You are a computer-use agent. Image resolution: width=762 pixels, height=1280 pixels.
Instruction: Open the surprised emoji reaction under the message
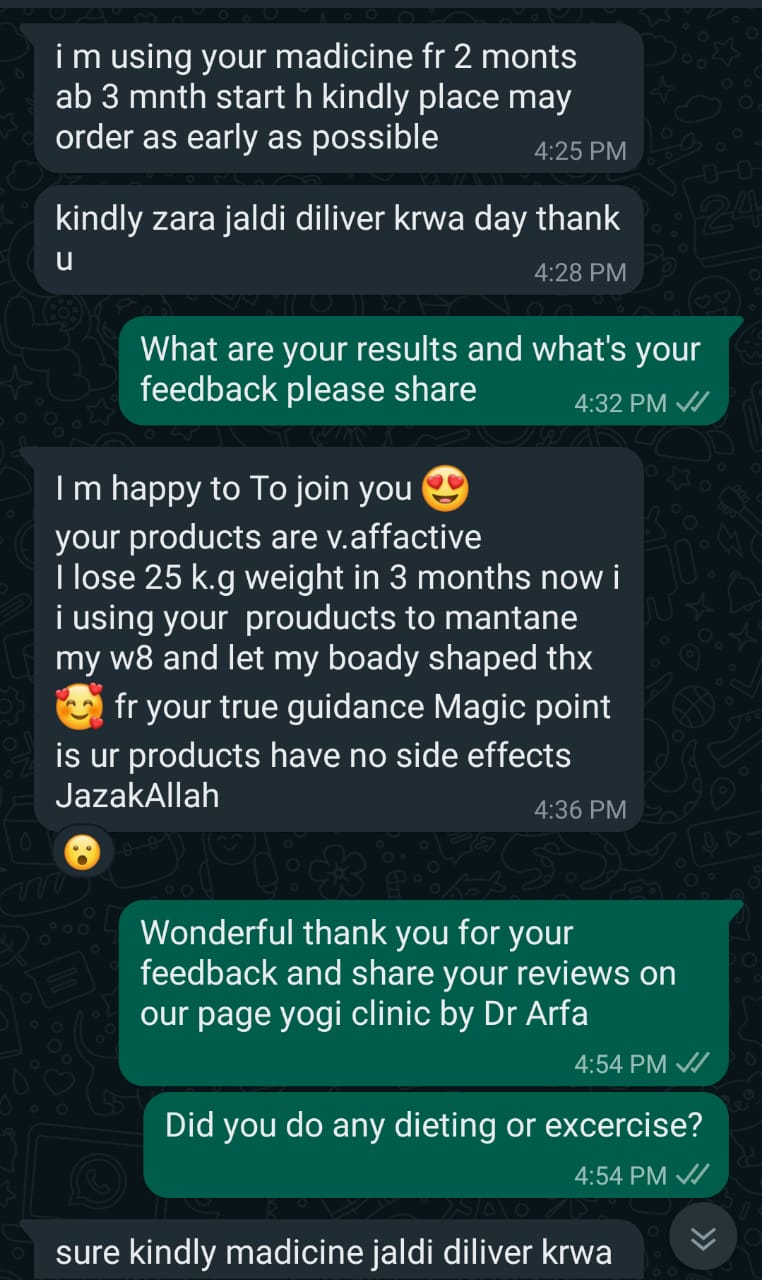tap(82, 852)
